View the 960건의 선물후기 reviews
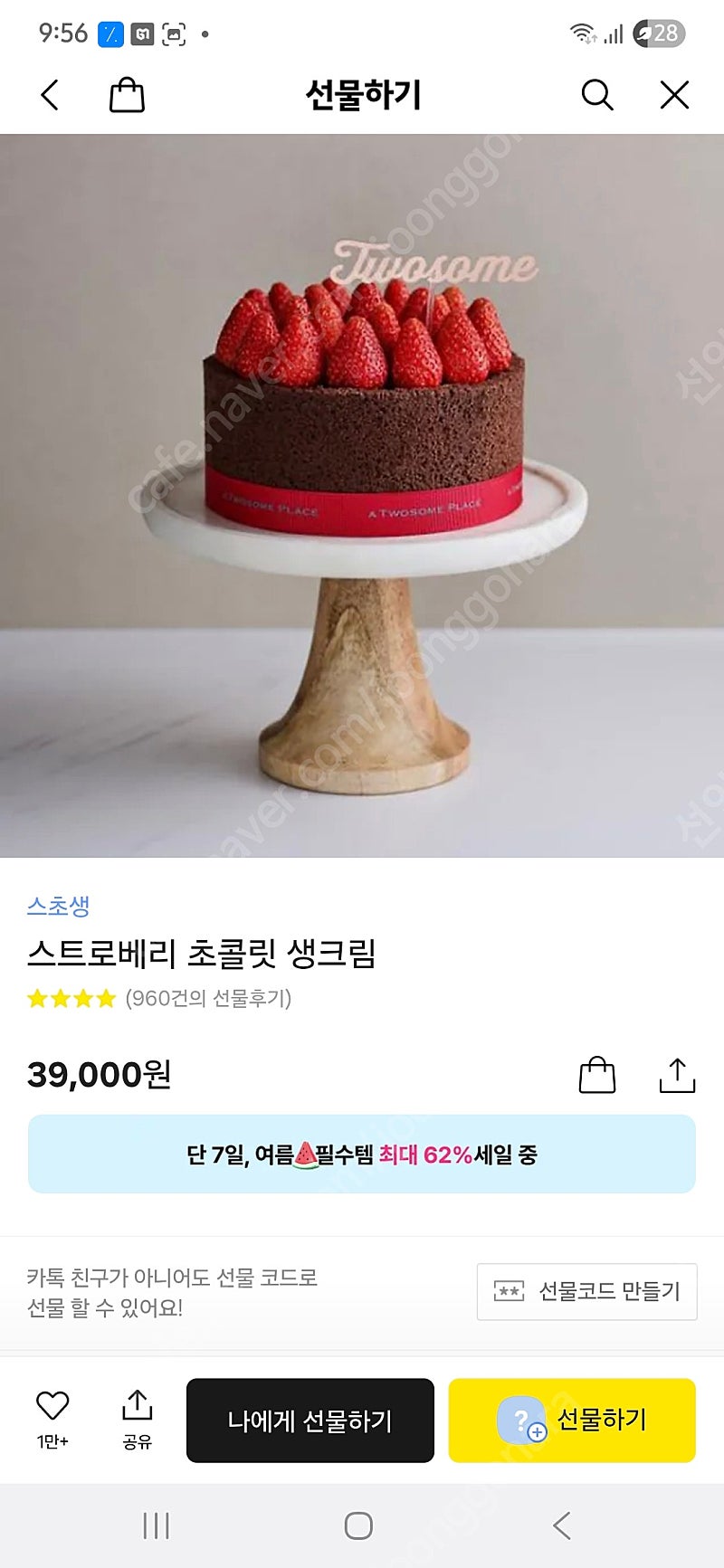 coord(208,998)
